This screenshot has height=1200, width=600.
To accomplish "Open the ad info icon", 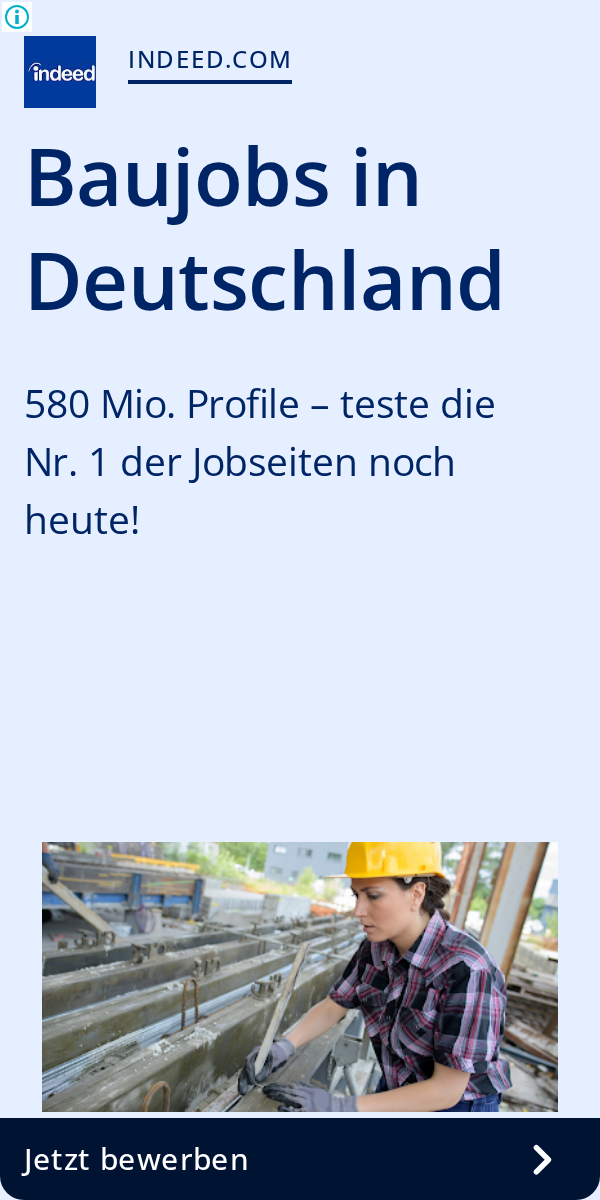I will click(17, 17).
